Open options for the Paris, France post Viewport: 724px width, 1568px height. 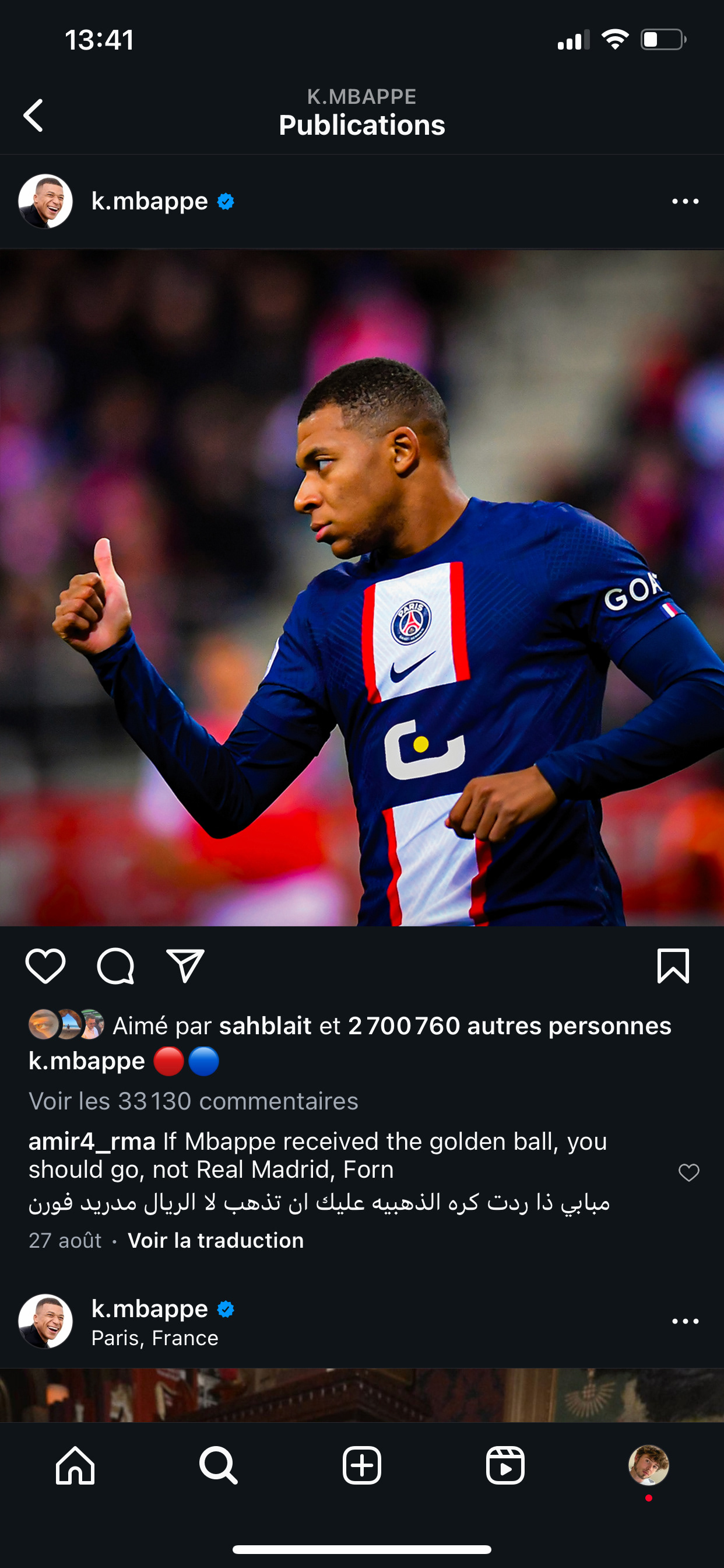click(x=685, y=1321)
